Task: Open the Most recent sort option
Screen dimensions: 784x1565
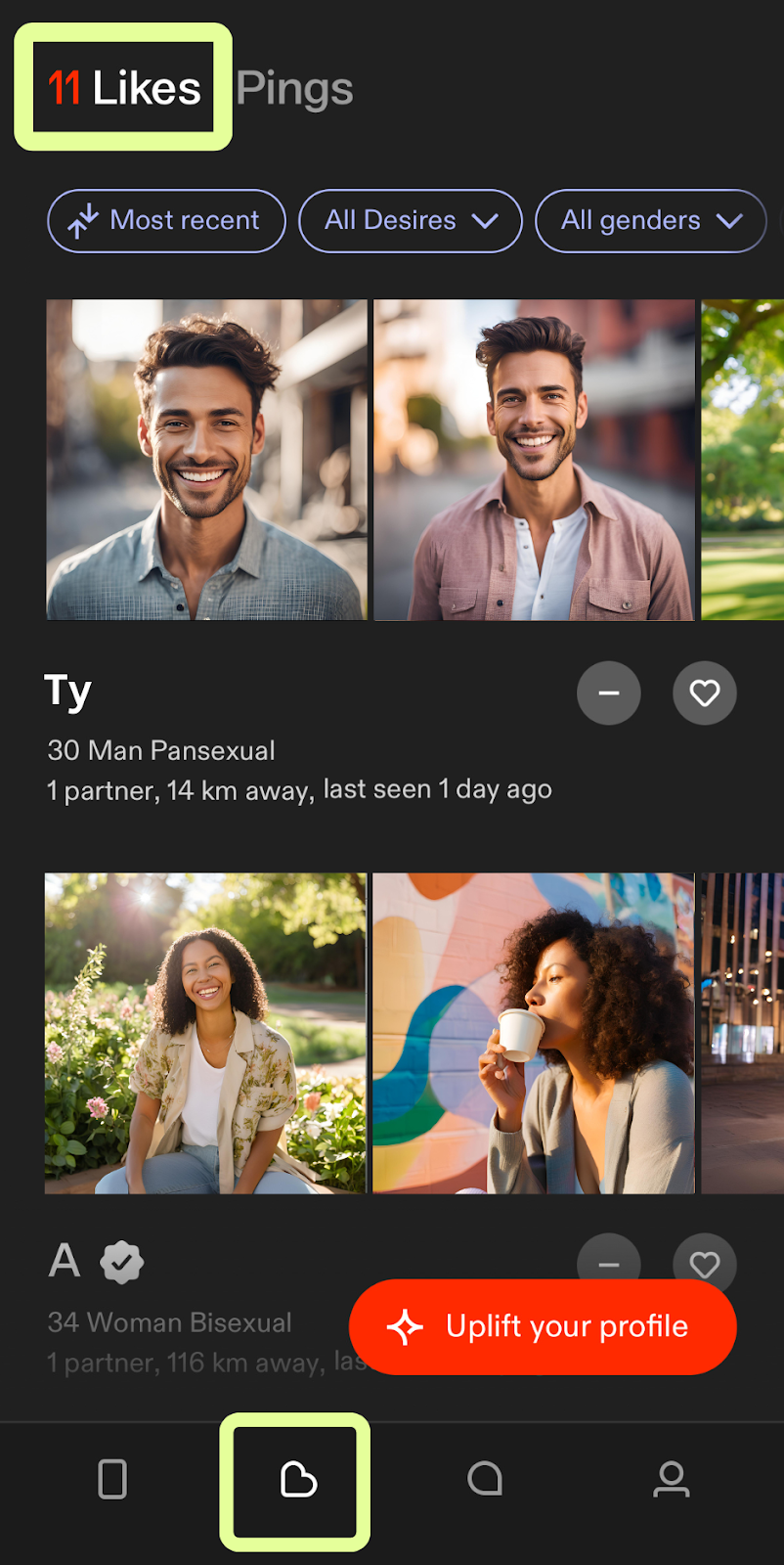Action: (x=166, y=220)
